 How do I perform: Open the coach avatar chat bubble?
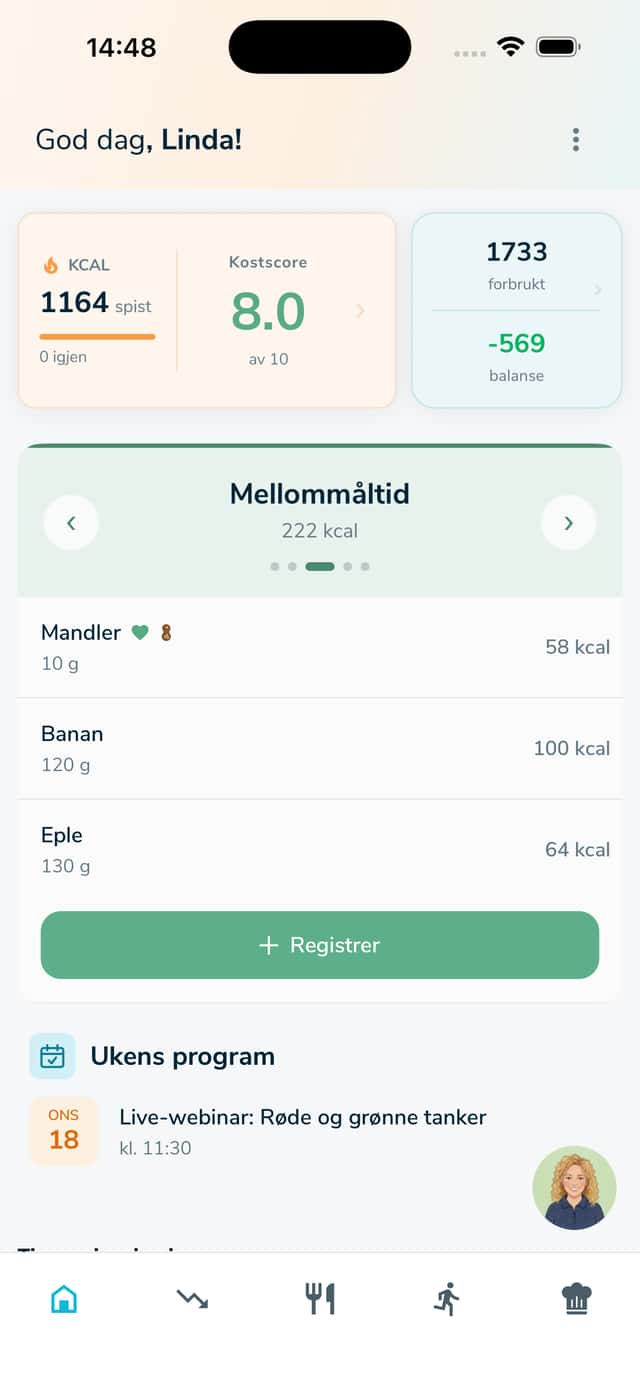[x=574, y=1187]
